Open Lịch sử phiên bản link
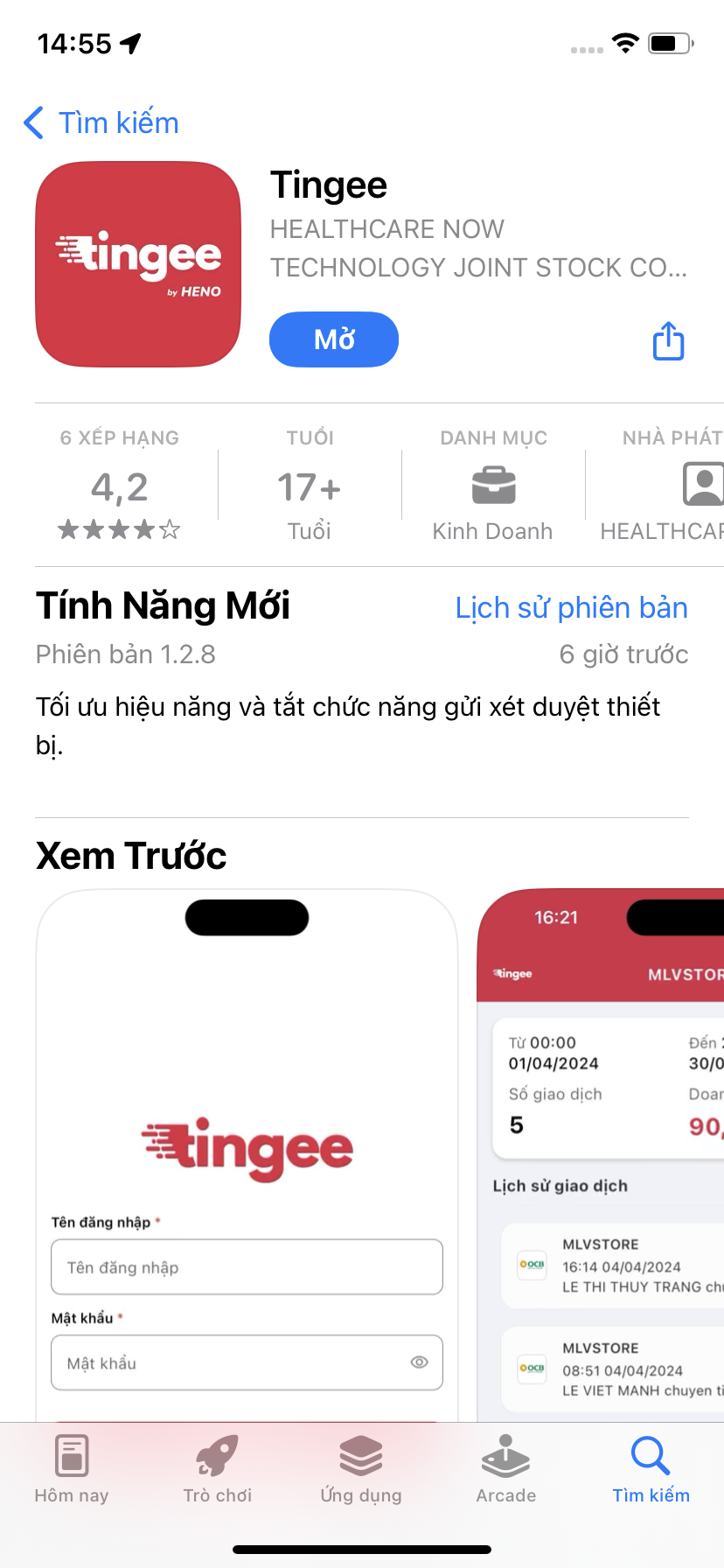This screenshot has width=724, height=1568. click(571, 607)
